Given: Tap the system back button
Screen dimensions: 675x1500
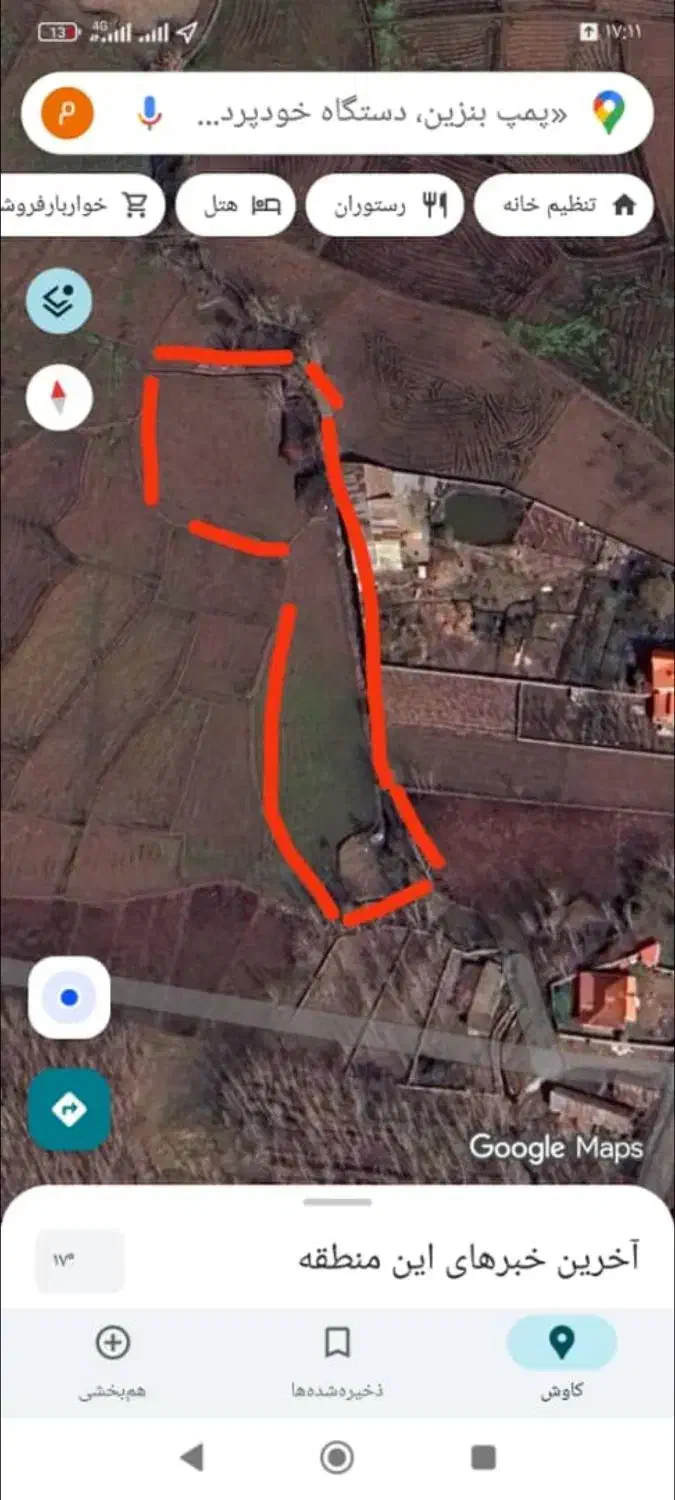Looking at the screenshot, I should click(x=191, y=1457).
